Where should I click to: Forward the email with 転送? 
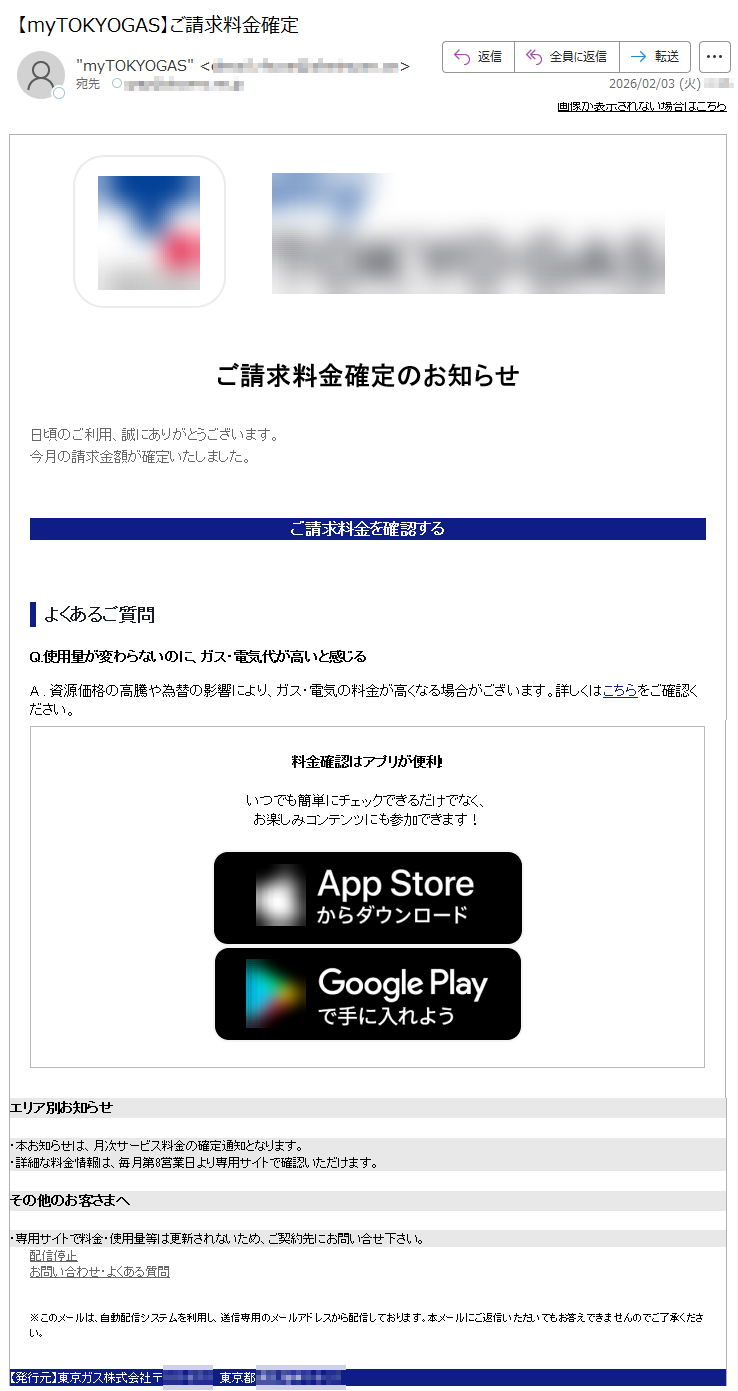click(655, 57)
